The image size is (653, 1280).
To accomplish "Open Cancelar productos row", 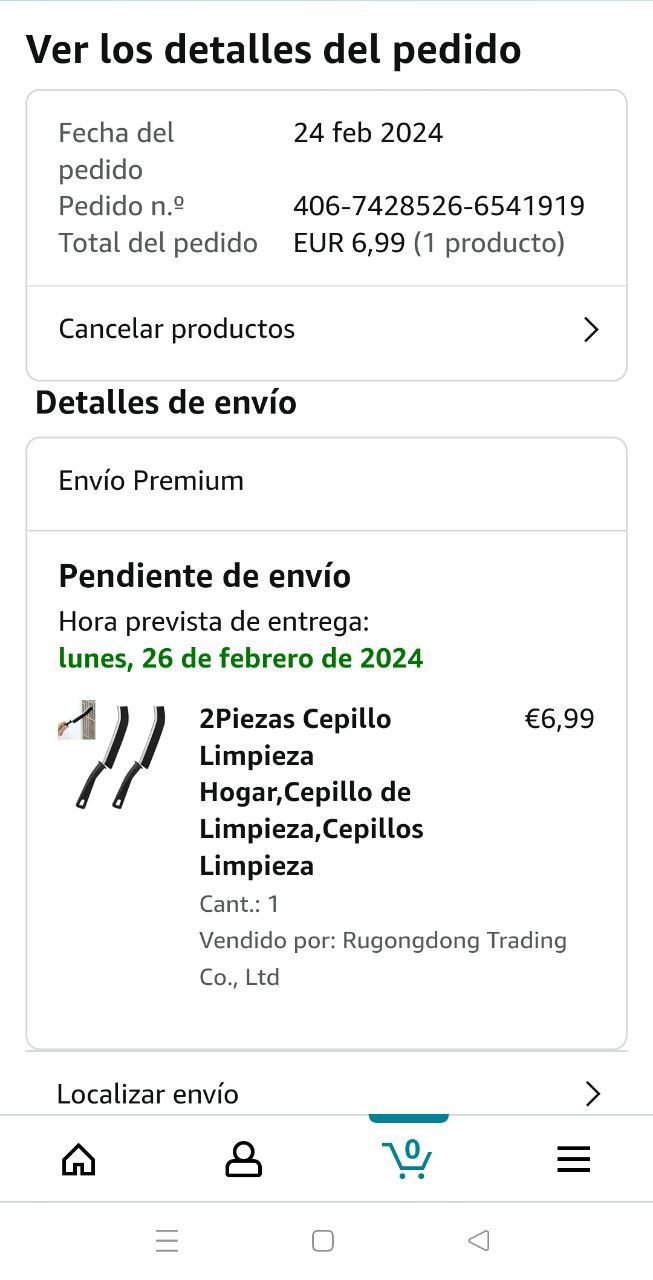I will click(326, 330).
